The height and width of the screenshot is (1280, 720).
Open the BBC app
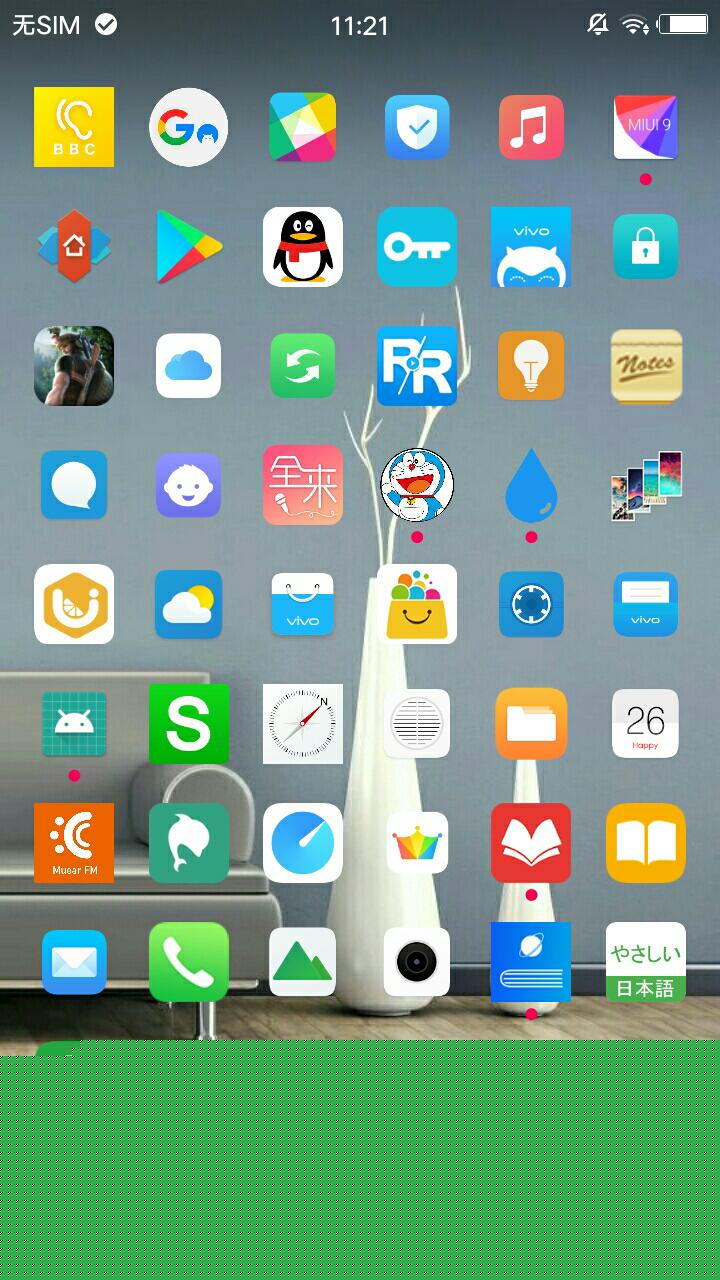(x=74, y=127)
